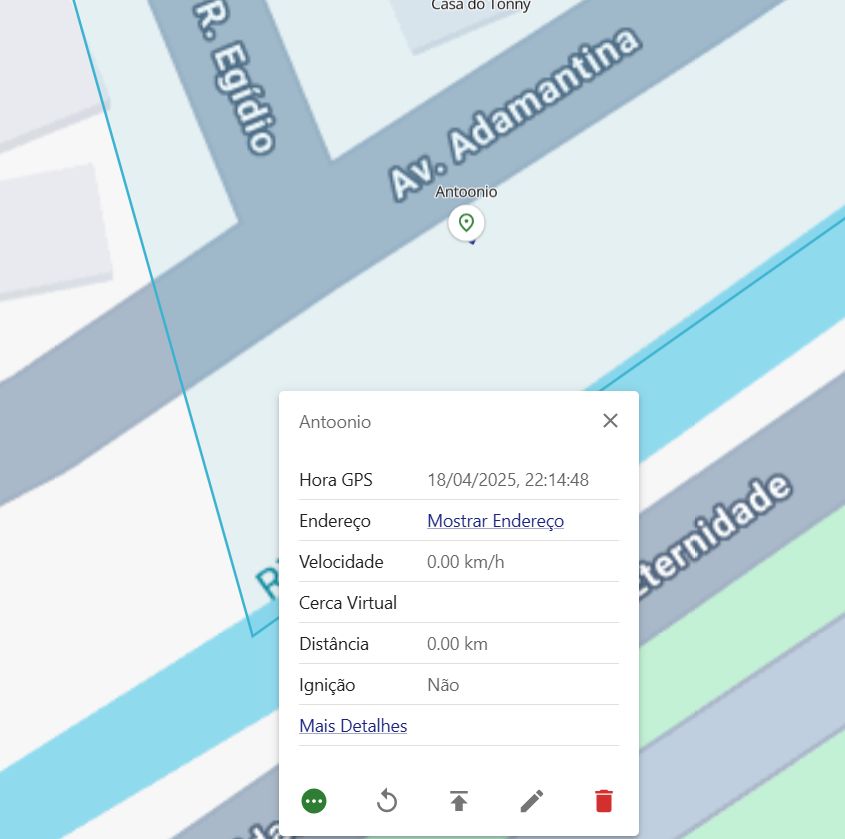The width and height of the screenshot is (845, 839).
Task: Edit the device with the pencil icon
Action: coord(532,801)
